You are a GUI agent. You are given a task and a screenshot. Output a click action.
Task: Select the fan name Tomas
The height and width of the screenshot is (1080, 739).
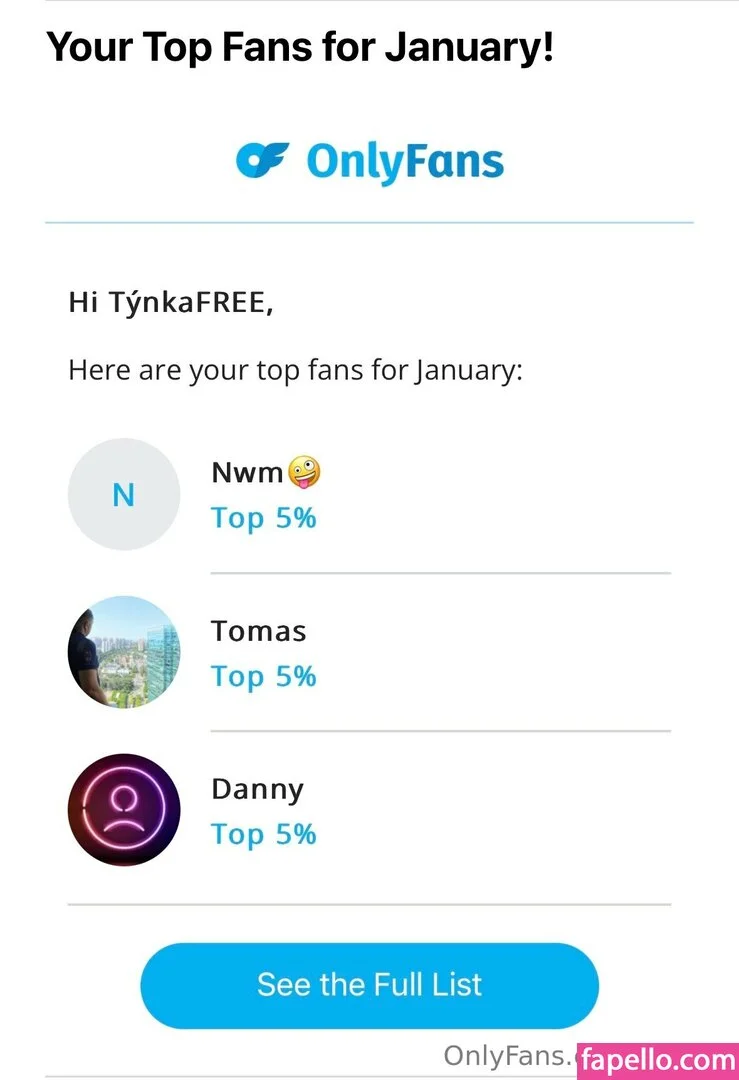(258, 631)
